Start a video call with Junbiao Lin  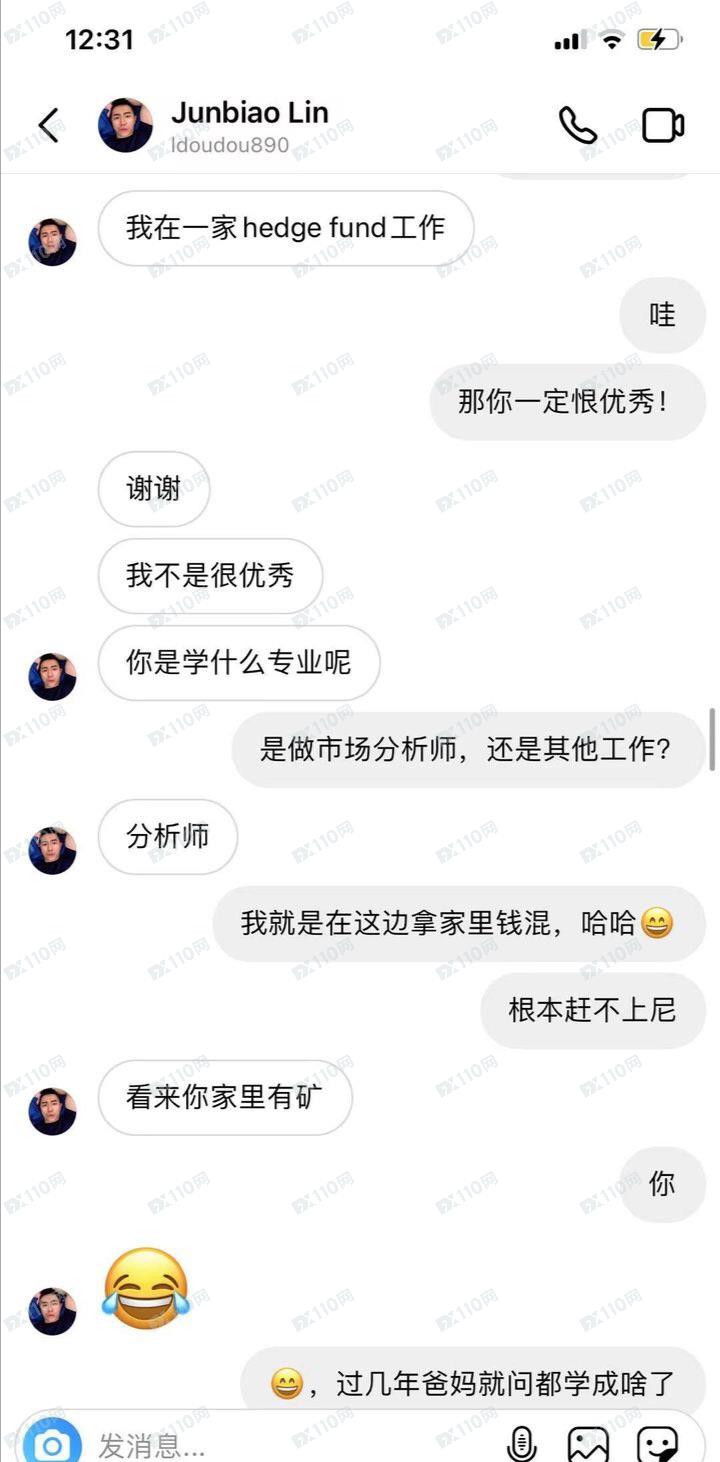tap(662, 126)
